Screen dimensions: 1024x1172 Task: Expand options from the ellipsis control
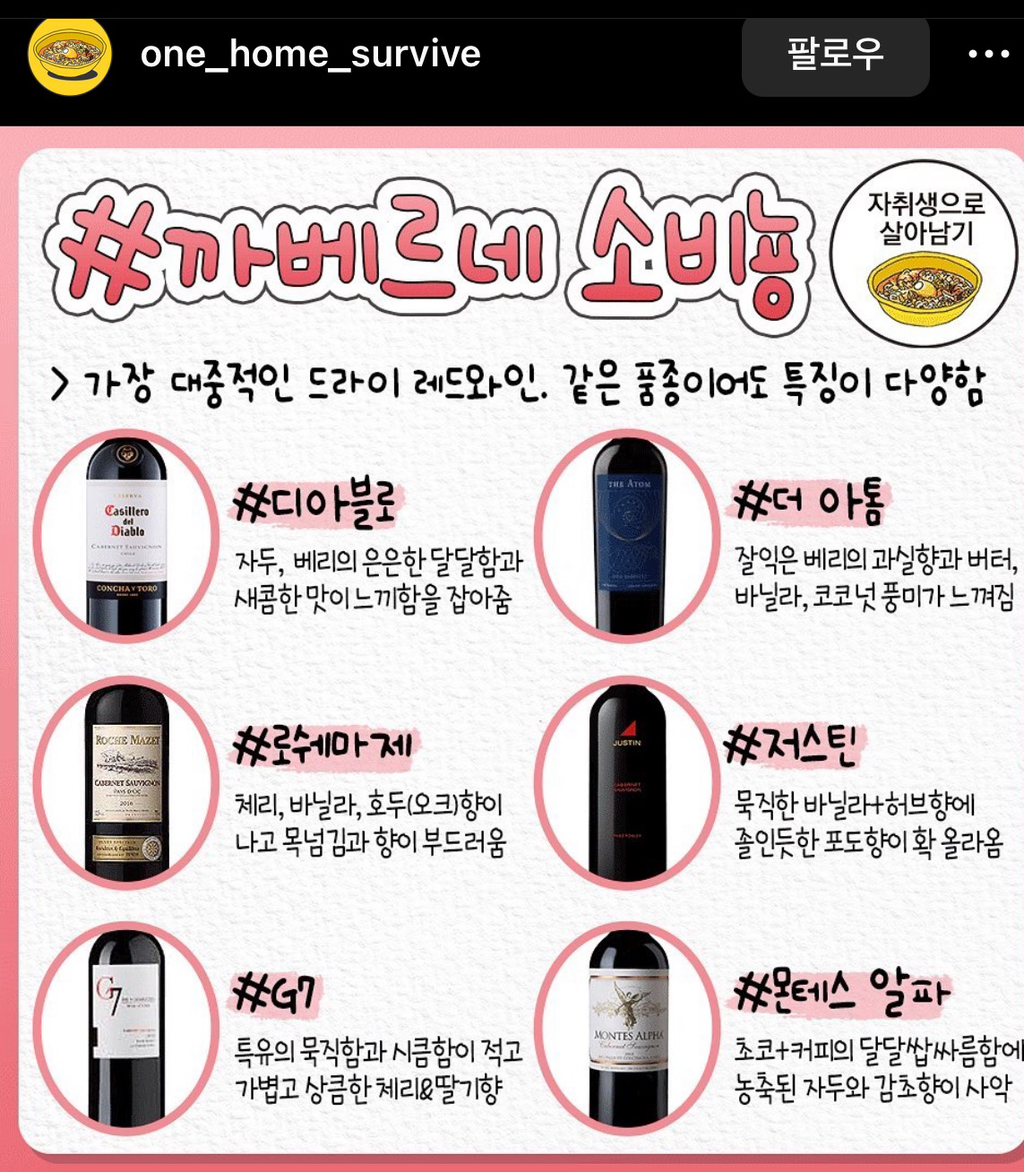click(989, 55)
